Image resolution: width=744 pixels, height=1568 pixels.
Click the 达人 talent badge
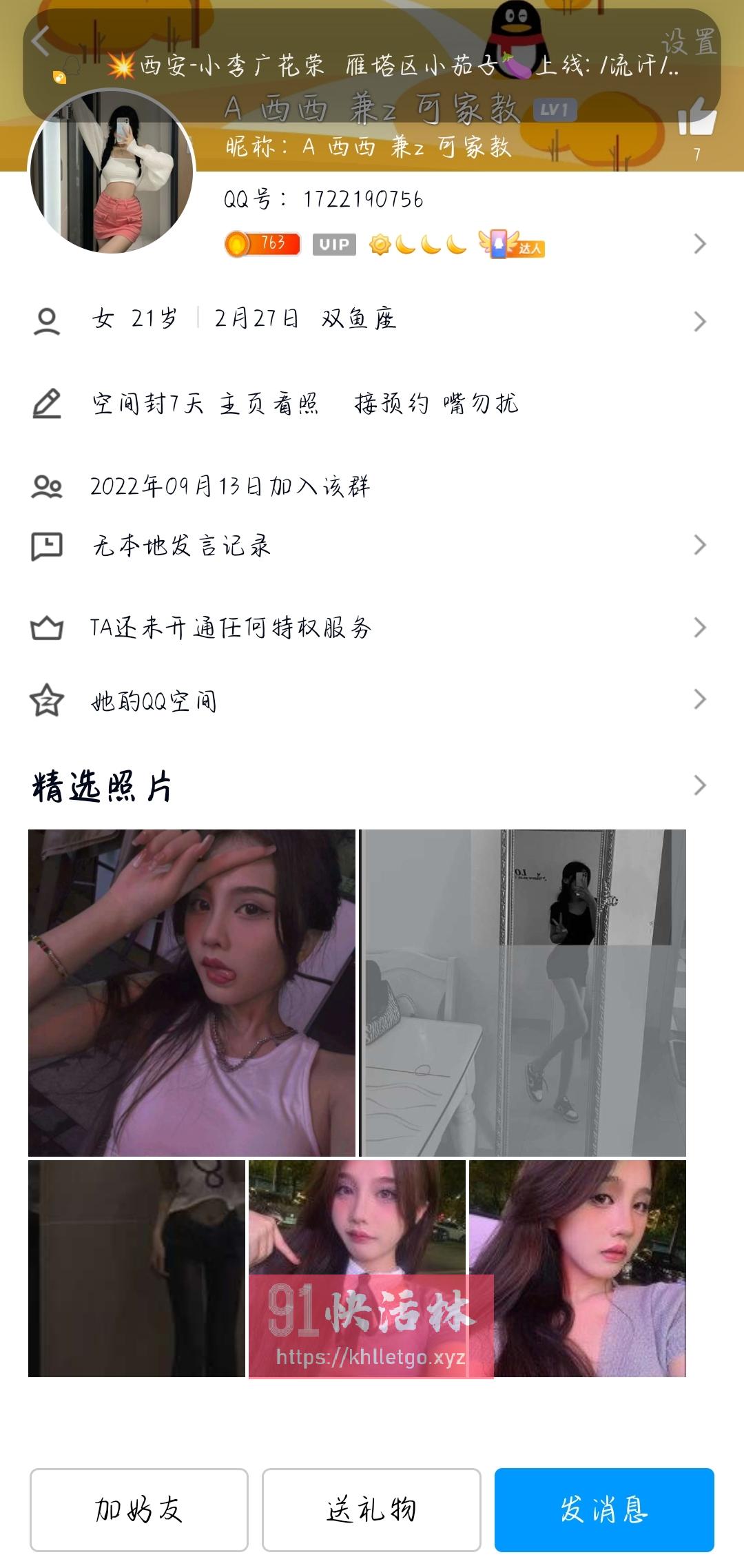click(x=513, y=245)
